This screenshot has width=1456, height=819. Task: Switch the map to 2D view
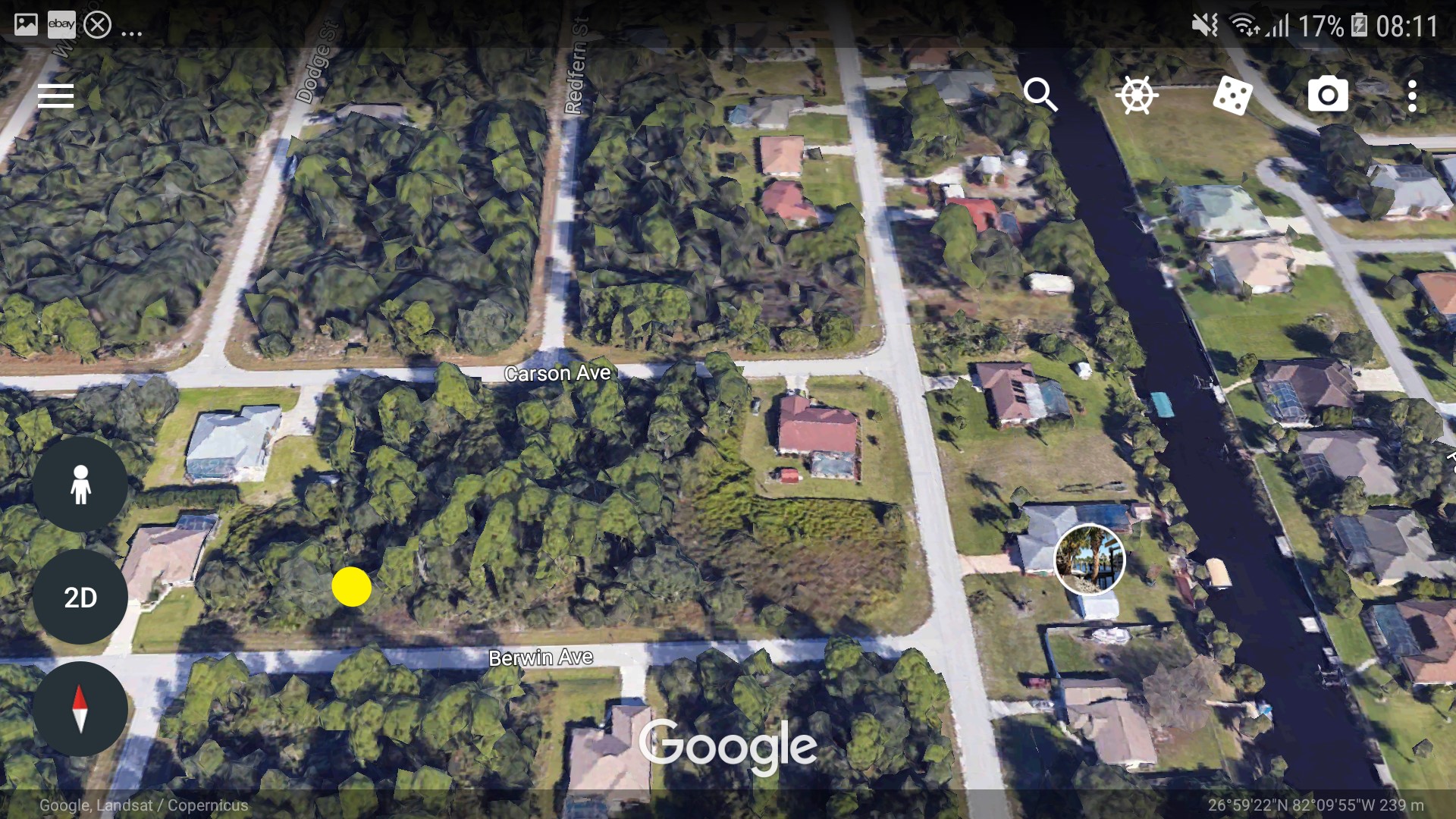click(x=80, y=598)
